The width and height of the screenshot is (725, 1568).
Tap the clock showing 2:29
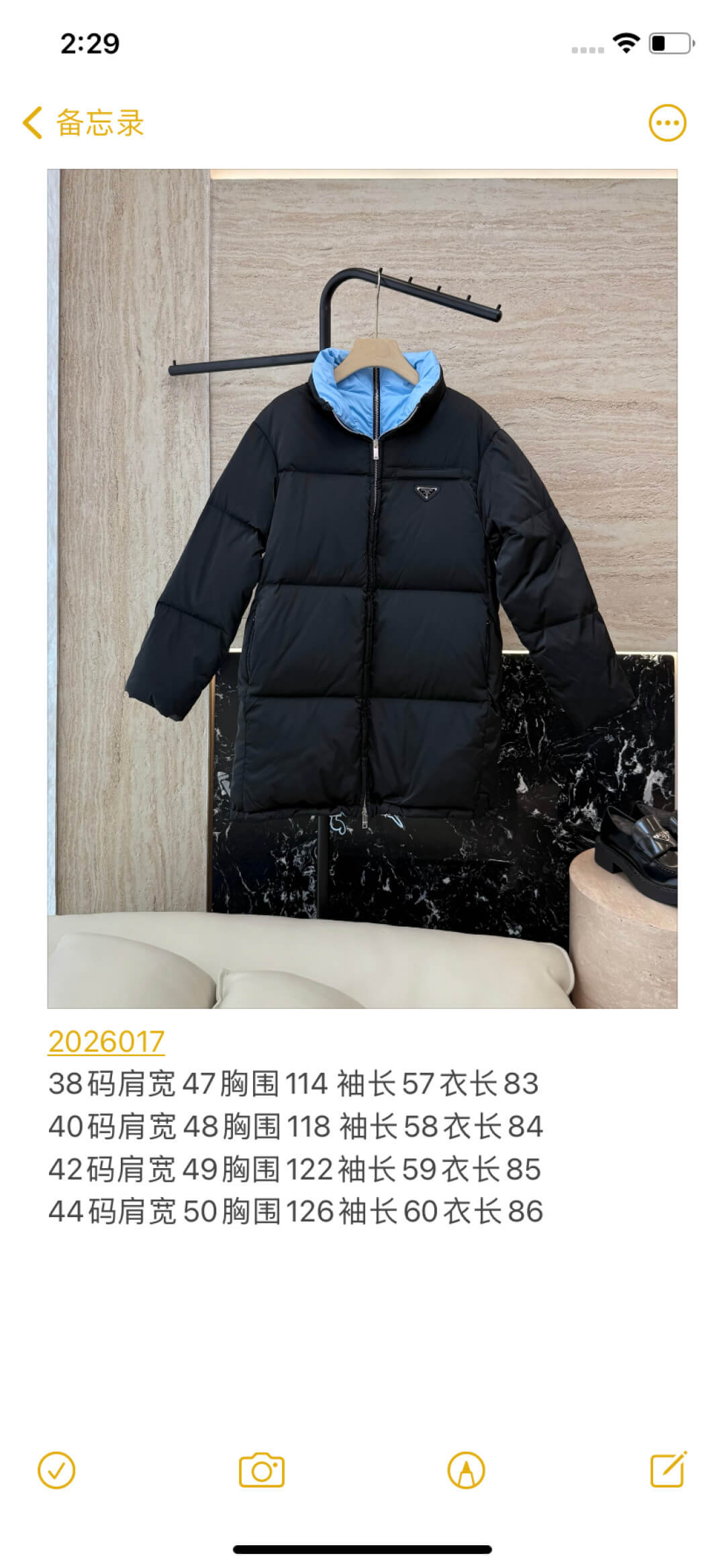89,42
